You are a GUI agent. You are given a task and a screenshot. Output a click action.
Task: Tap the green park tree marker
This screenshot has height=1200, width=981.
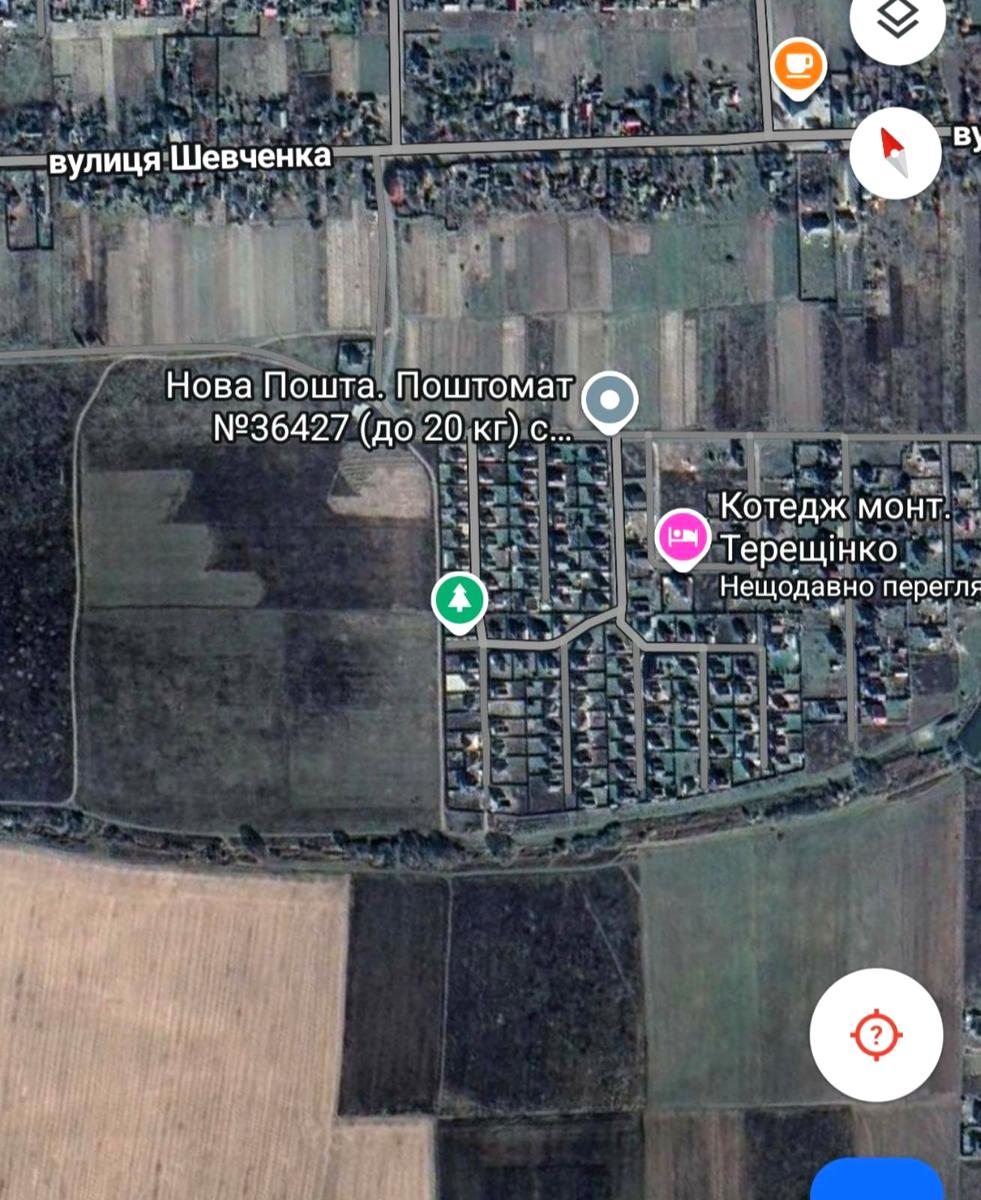click(459, 601)
